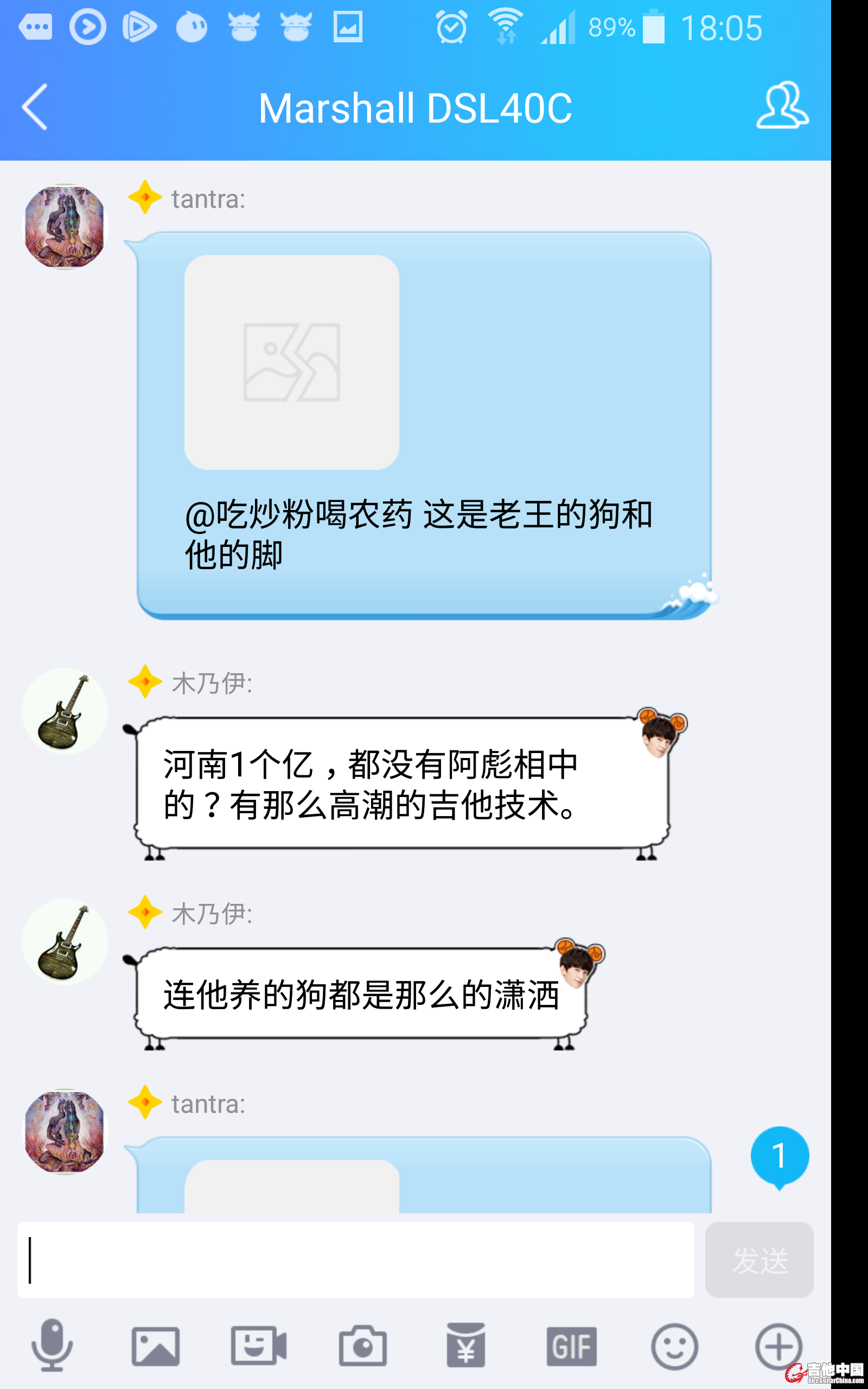Open tantra's avatar beside the 老王的狗 message
868x1389 pixels.
tap(65, 227)
